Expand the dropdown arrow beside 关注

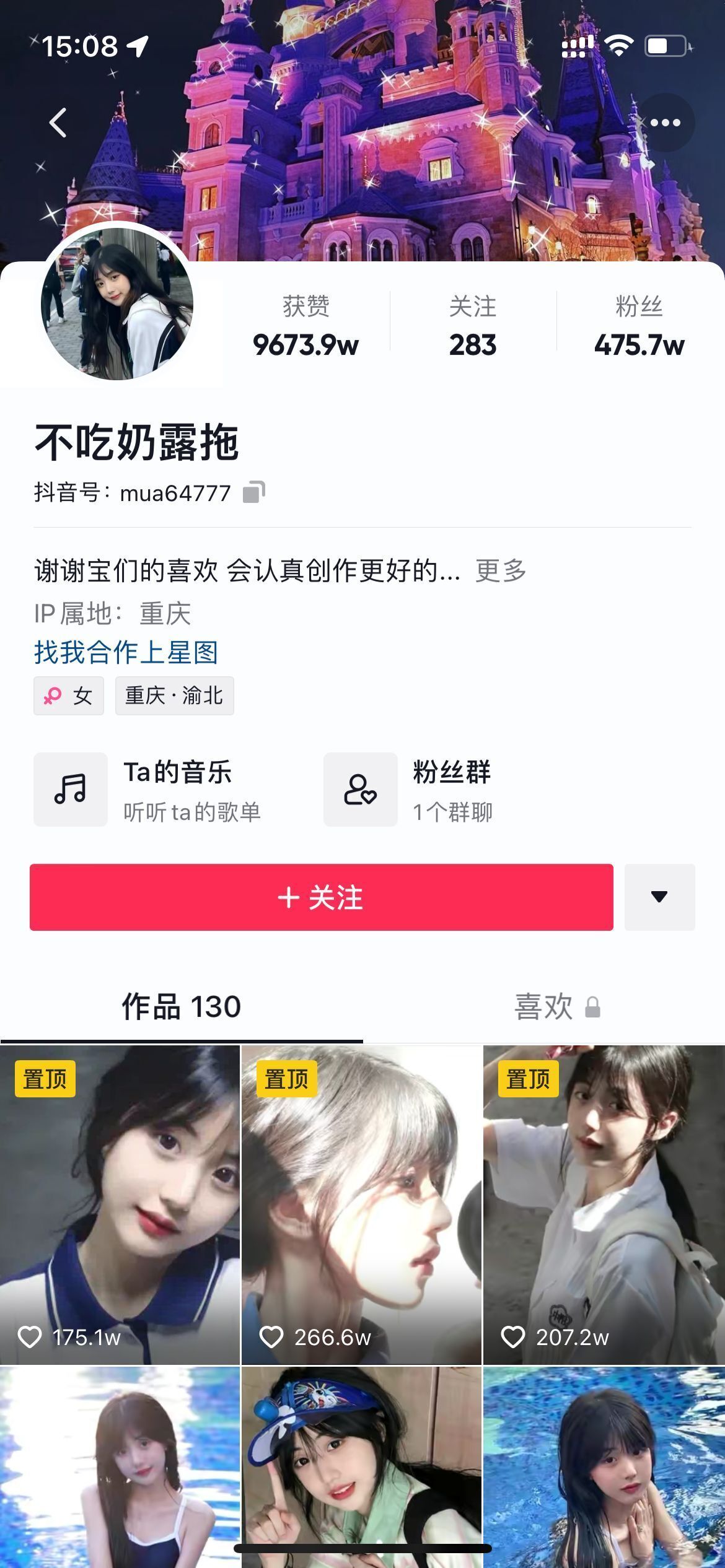click(659, 897)
